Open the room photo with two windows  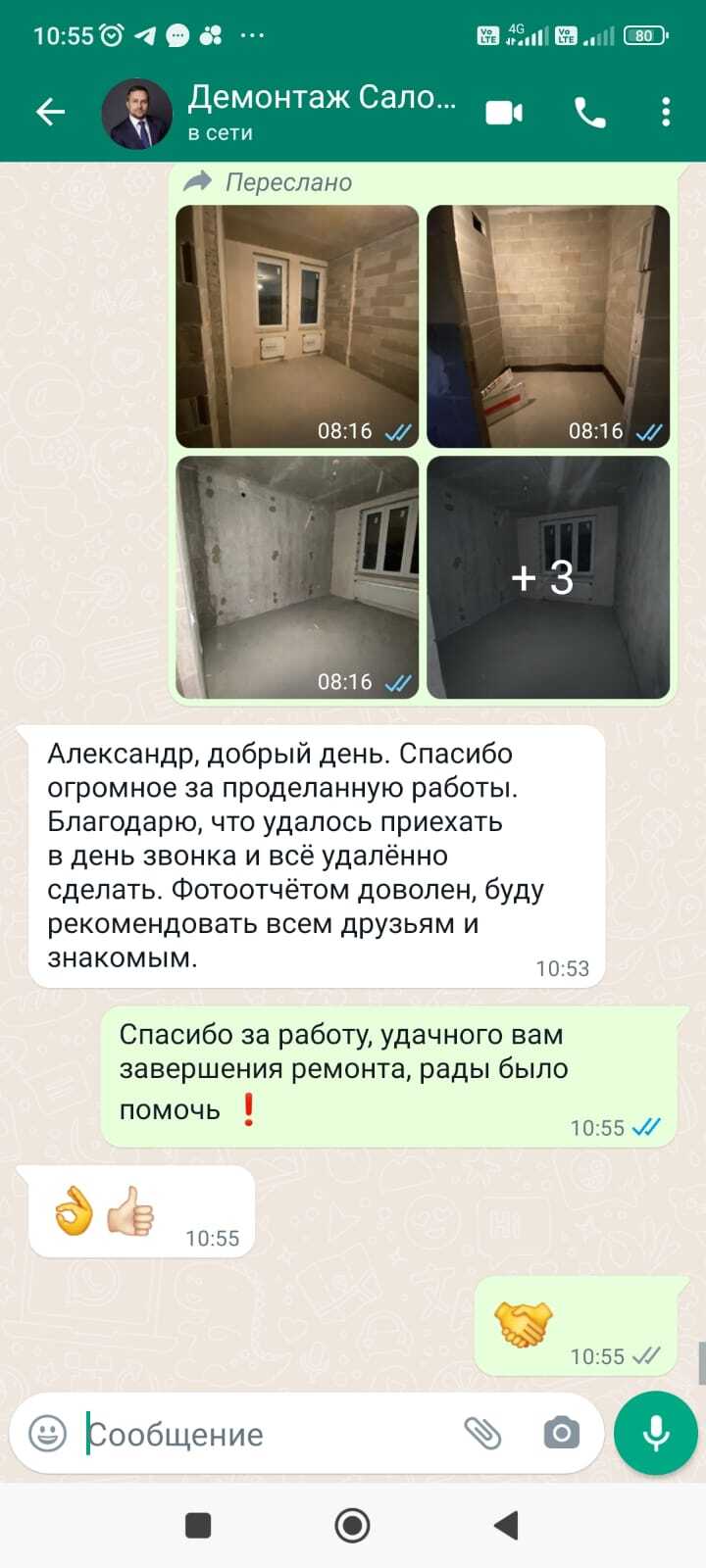pyautogui.click(x=297, y=326)
